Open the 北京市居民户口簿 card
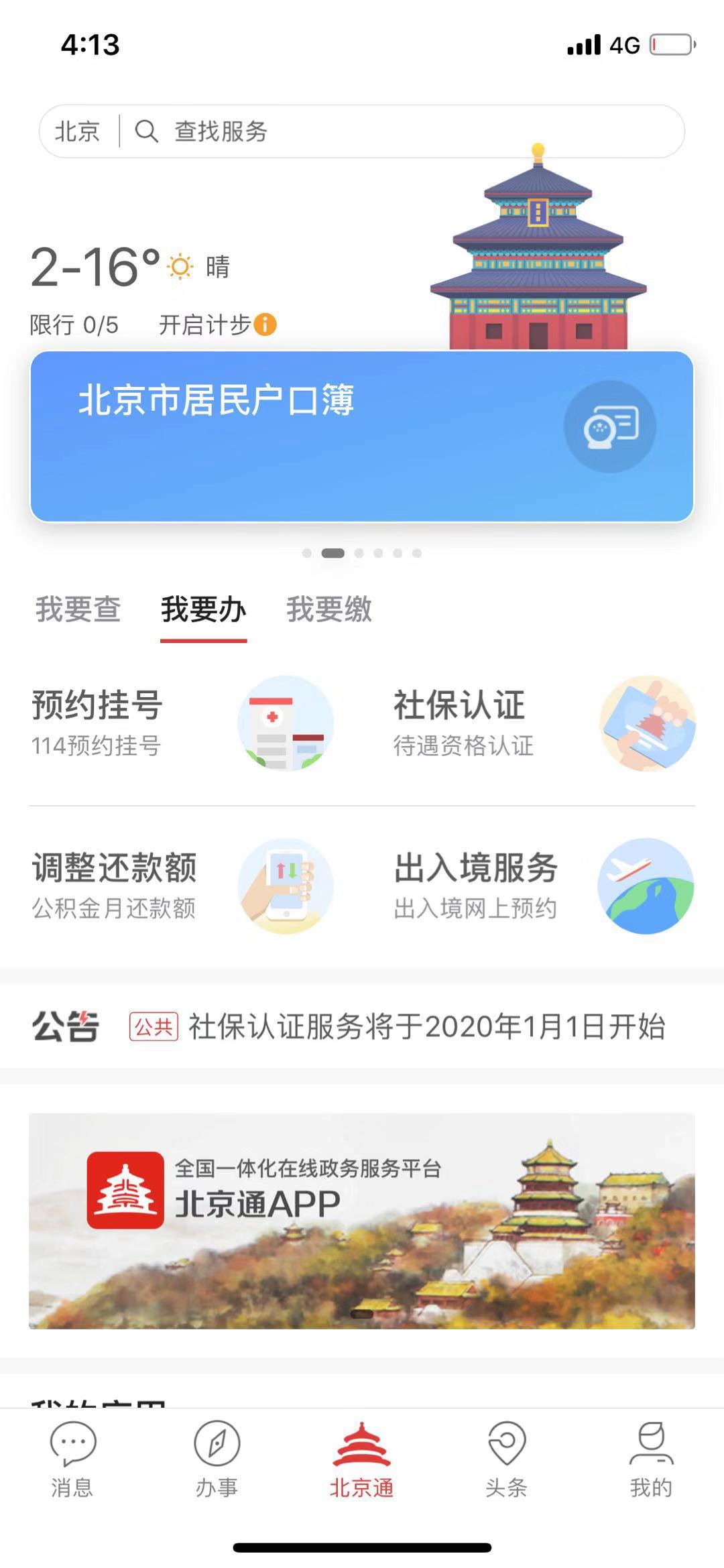 click(362, 436)
